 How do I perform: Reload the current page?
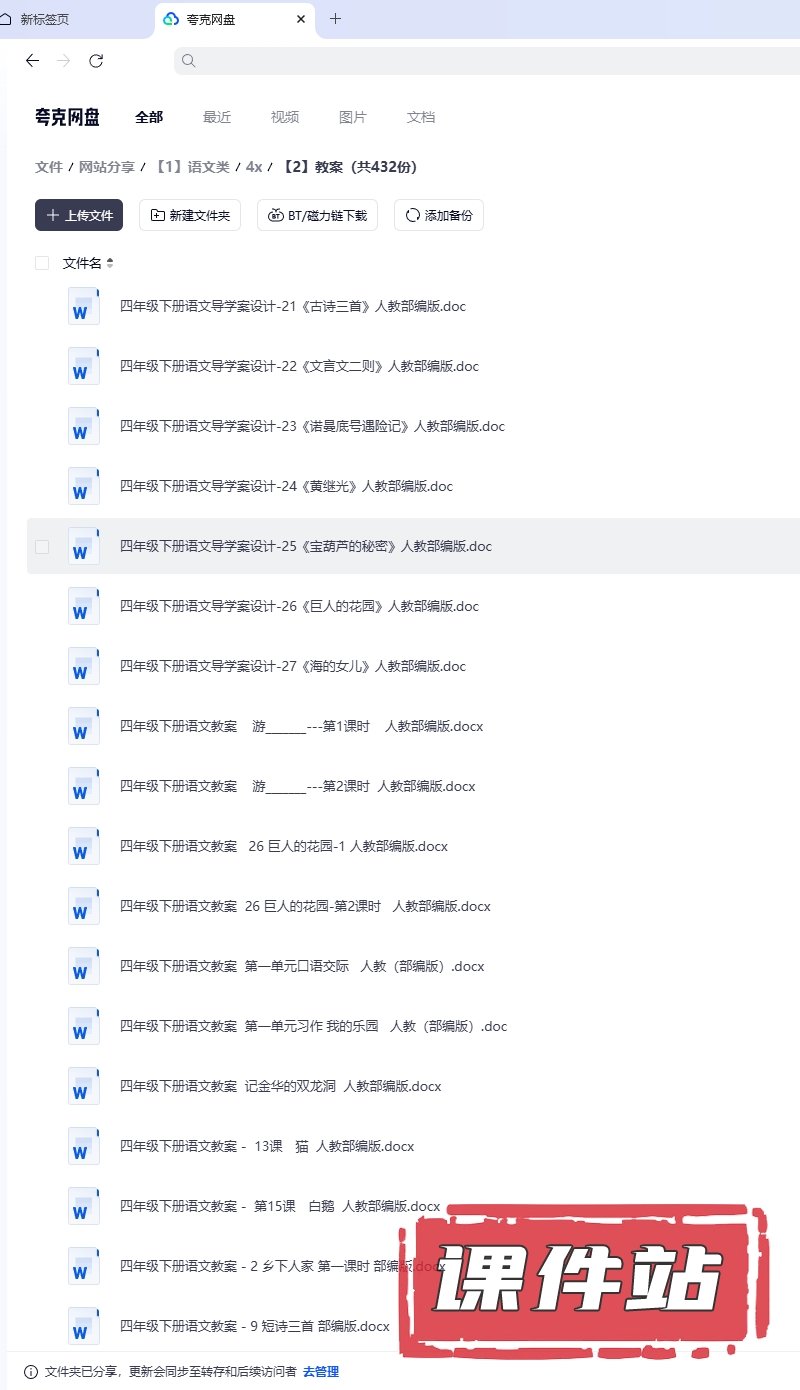tap(96, 61)
